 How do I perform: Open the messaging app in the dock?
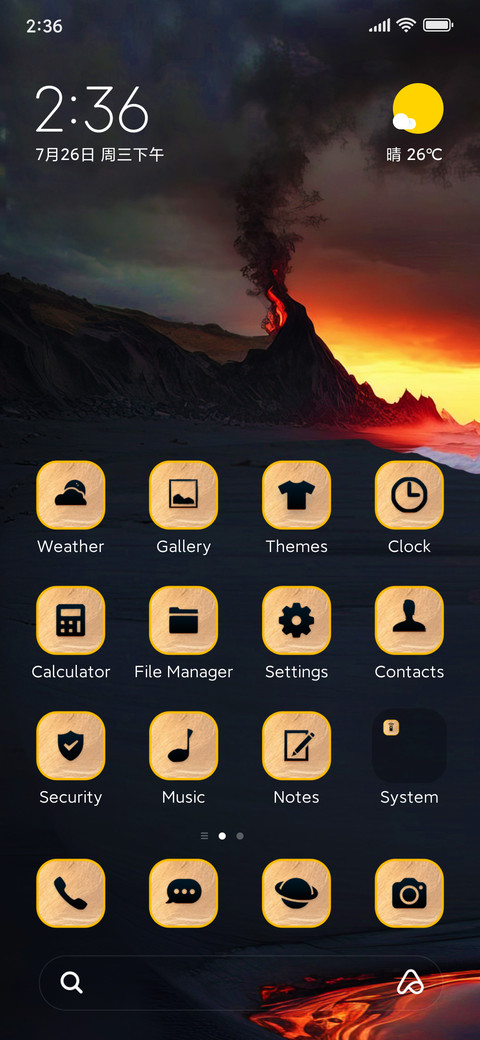point(184,893)
